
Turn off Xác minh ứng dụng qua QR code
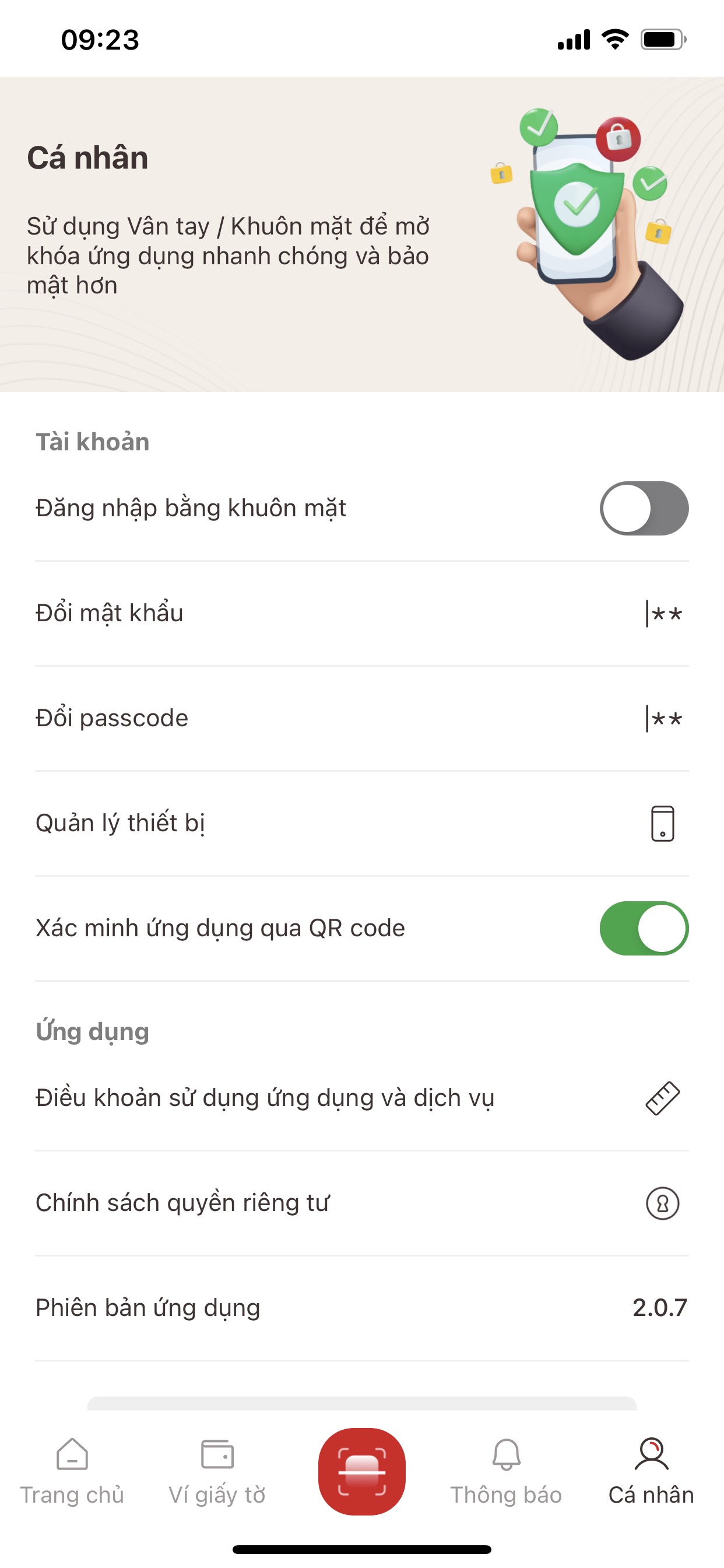click(644, 928)
